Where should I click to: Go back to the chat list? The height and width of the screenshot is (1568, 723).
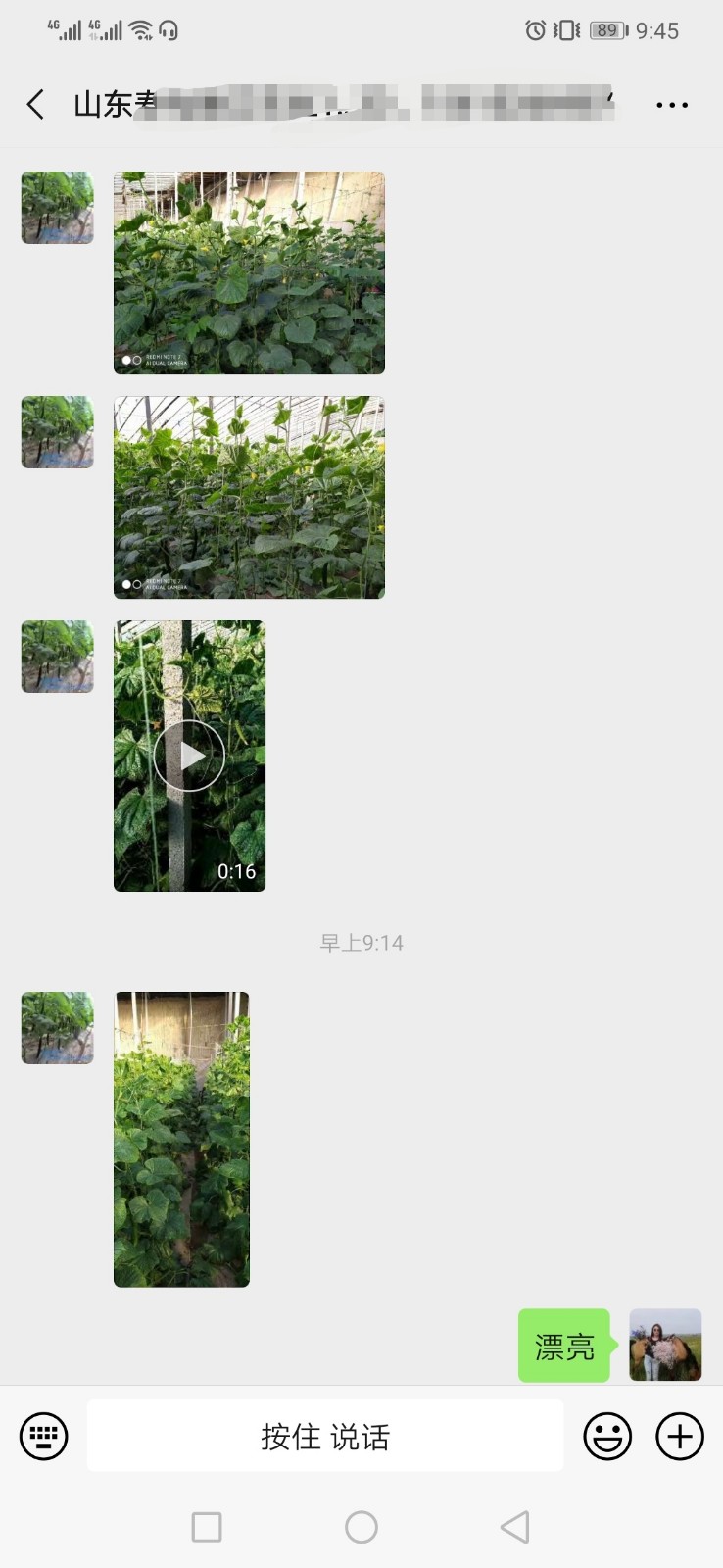(x=36, y=104)
